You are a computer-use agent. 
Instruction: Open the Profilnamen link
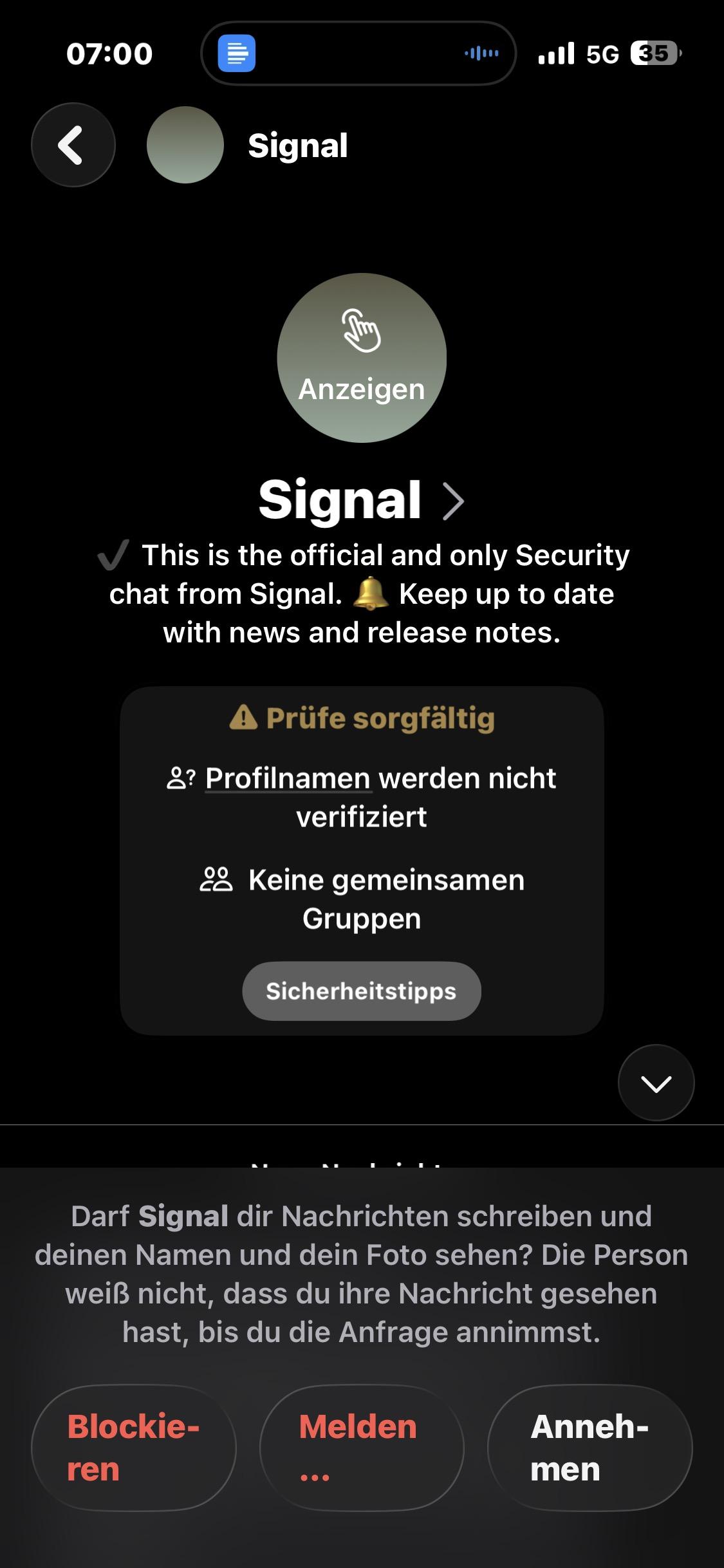[x=288, y=778]
